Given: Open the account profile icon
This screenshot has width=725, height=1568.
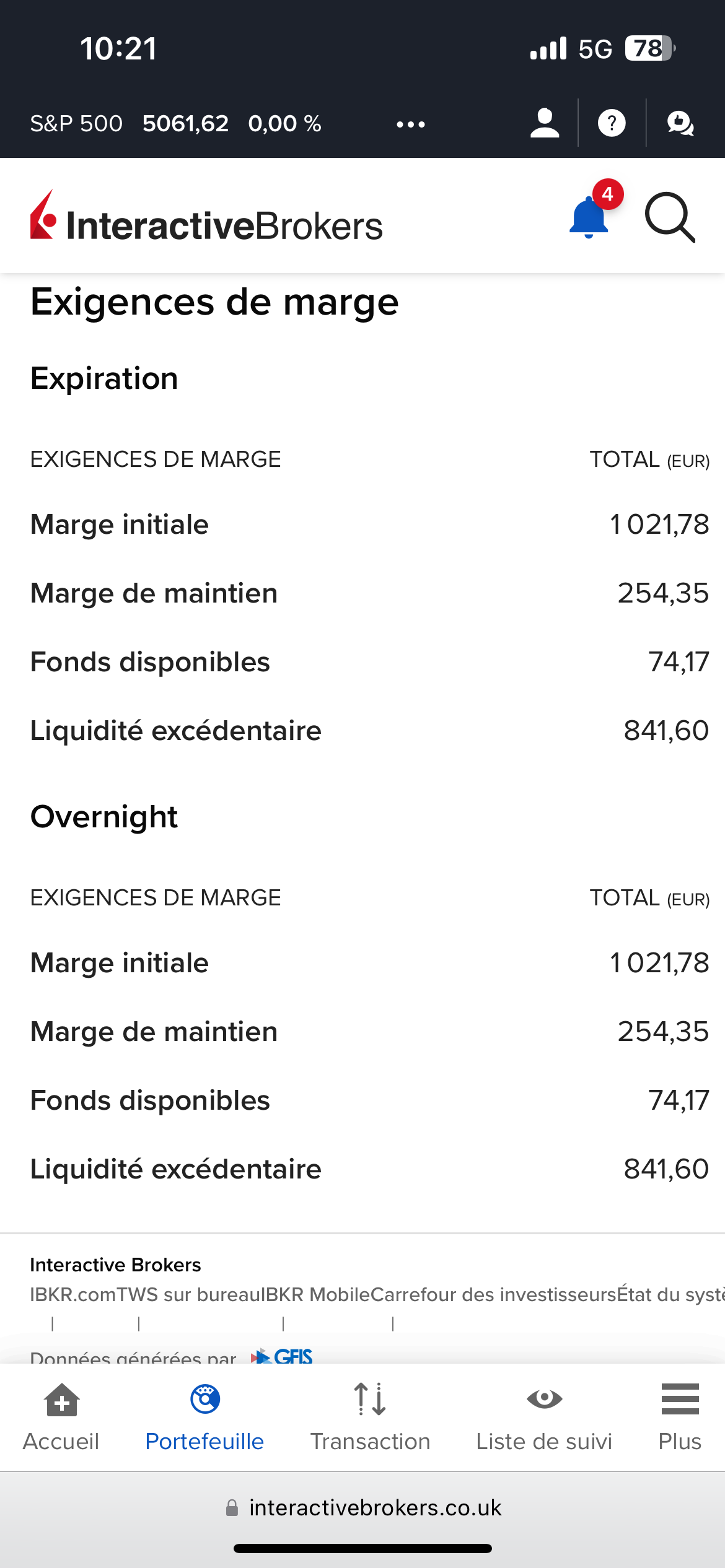Looking at the screenshot, I should coord(545,123).
